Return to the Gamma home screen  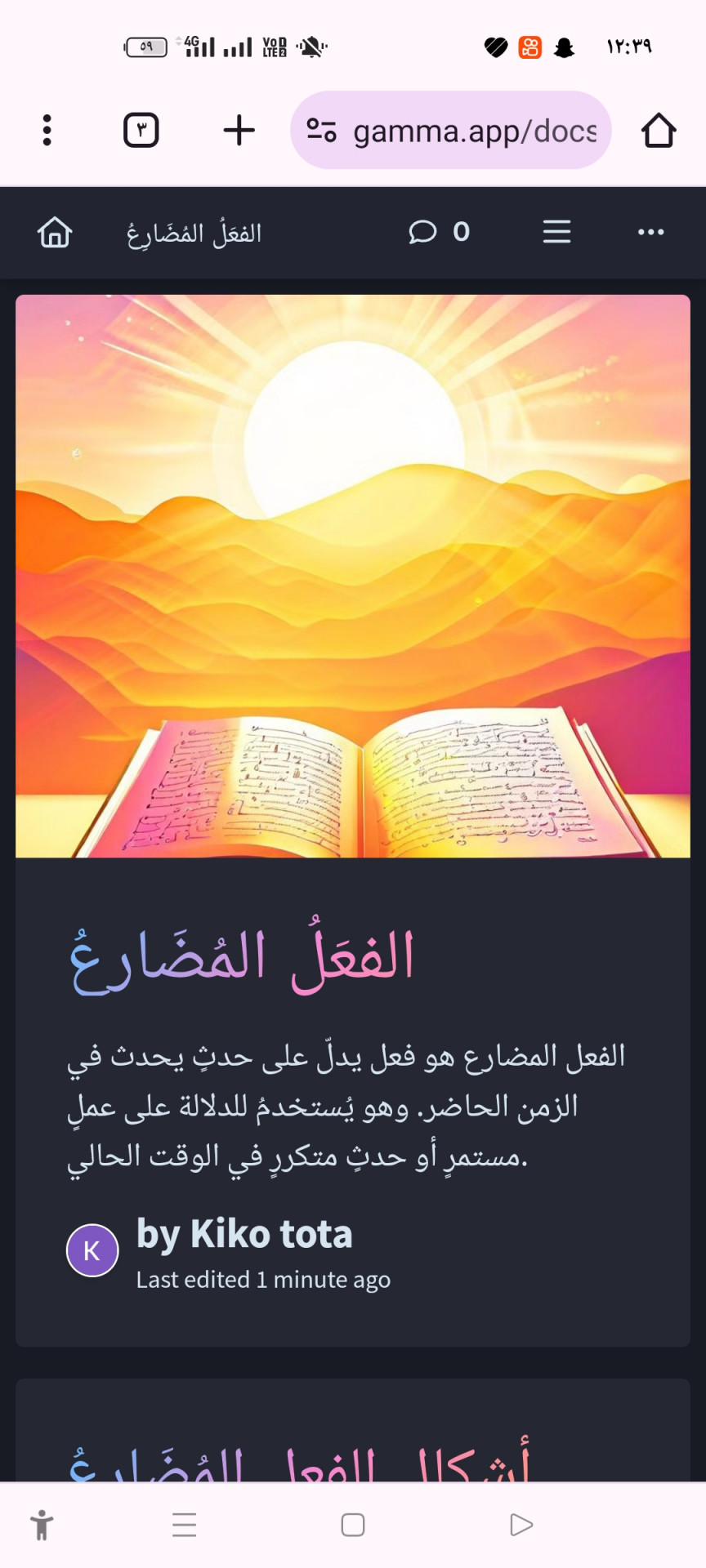[x=55, y=233]
